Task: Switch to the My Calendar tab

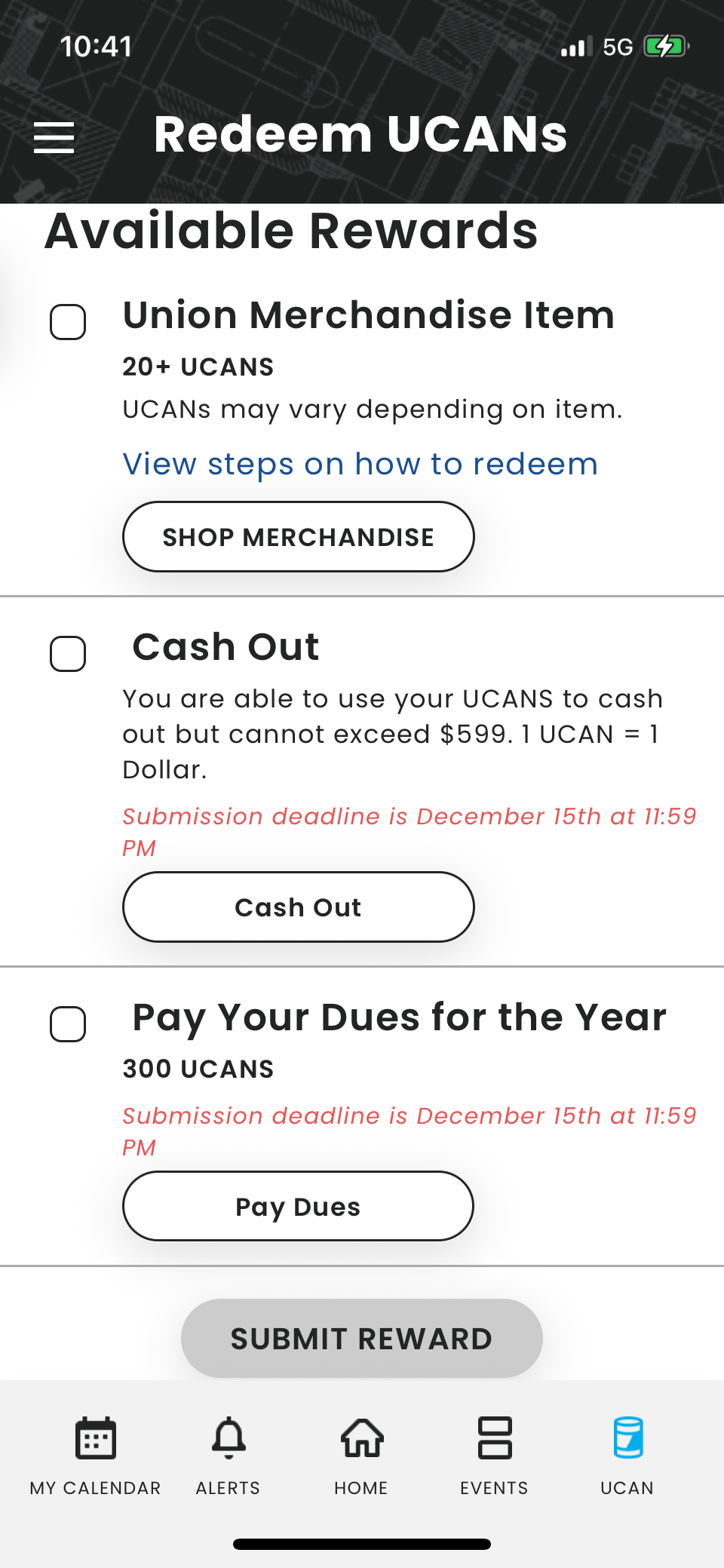Action: (96, 1455)
